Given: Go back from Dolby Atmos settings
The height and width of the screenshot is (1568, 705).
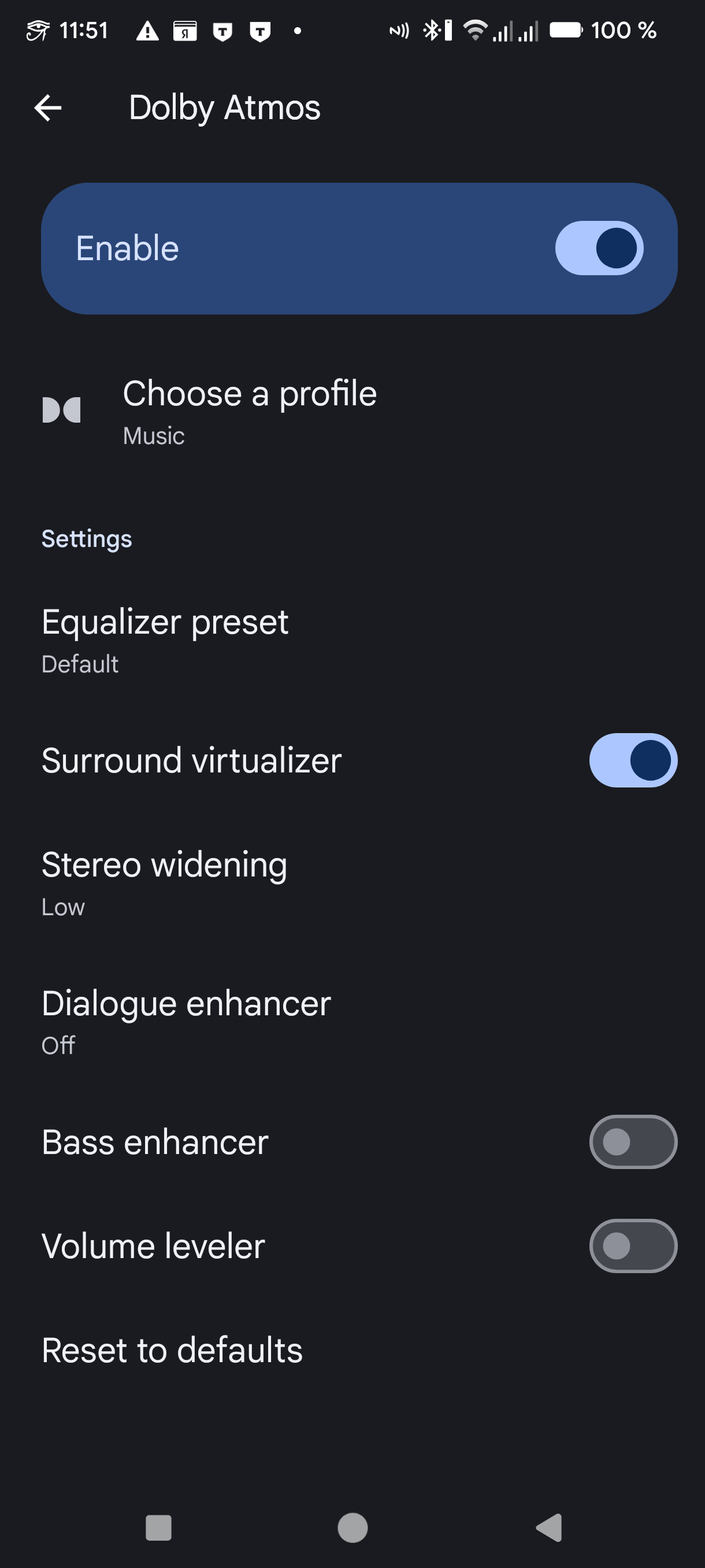Looking at the screenshot, I should click(x=48, y=108).
